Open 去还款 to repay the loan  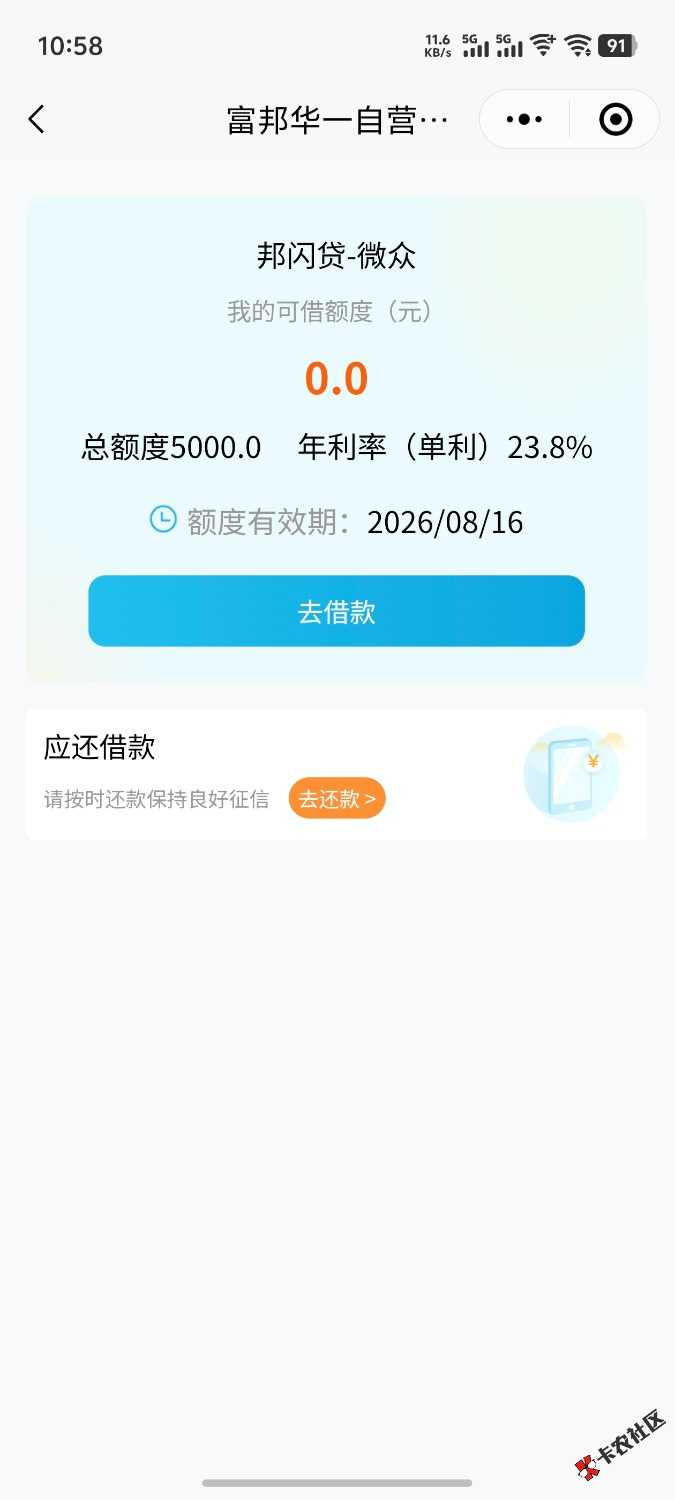[337, 798]
